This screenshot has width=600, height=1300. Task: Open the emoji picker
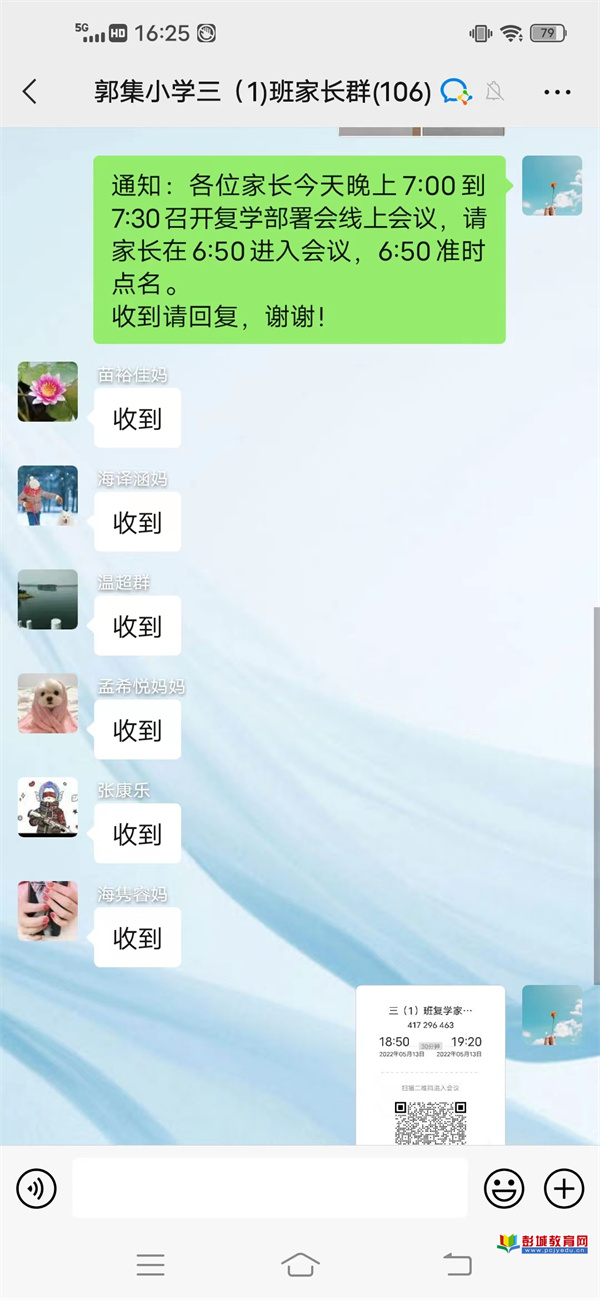pos(504,1188)
